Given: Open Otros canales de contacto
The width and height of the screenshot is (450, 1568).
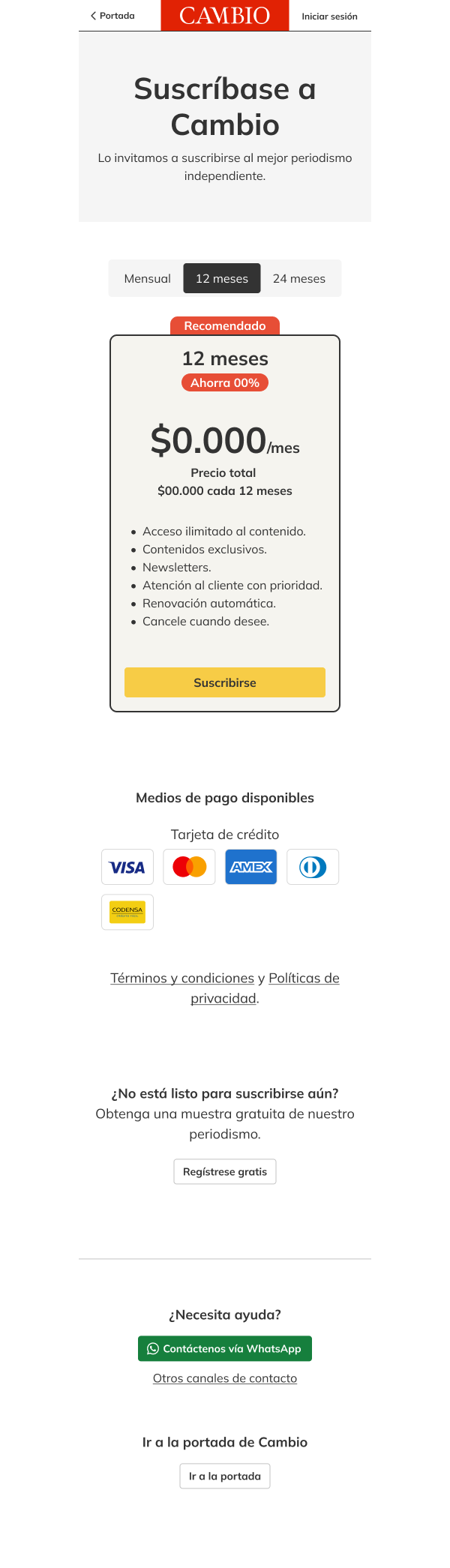Looking at the screenshot, I should point(225,1378).
